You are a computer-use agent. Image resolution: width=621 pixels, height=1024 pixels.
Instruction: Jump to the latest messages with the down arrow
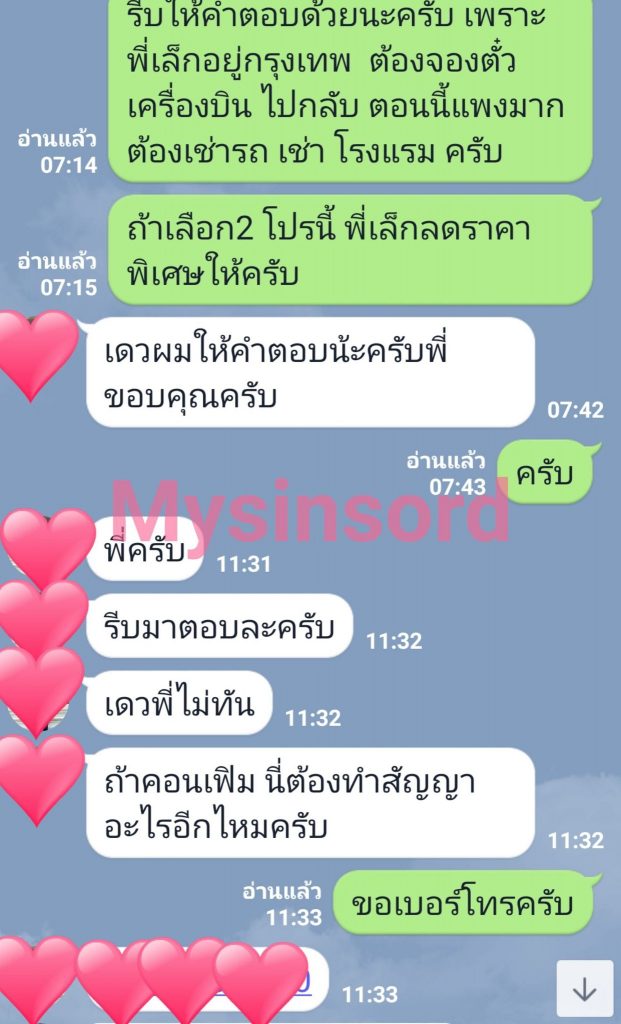pyautogui.click(x=584, y=988)
